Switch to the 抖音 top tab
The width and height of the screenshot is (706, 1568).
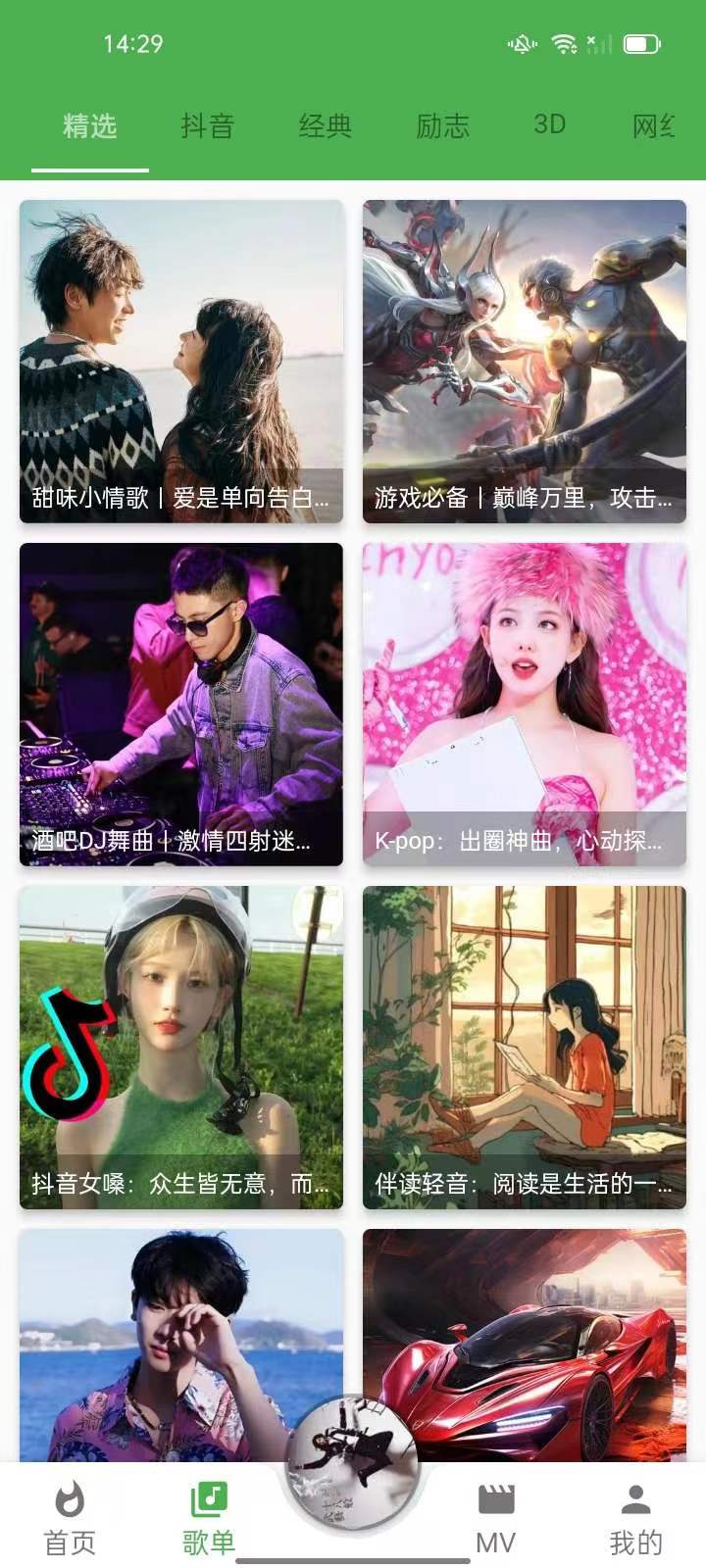207,125
